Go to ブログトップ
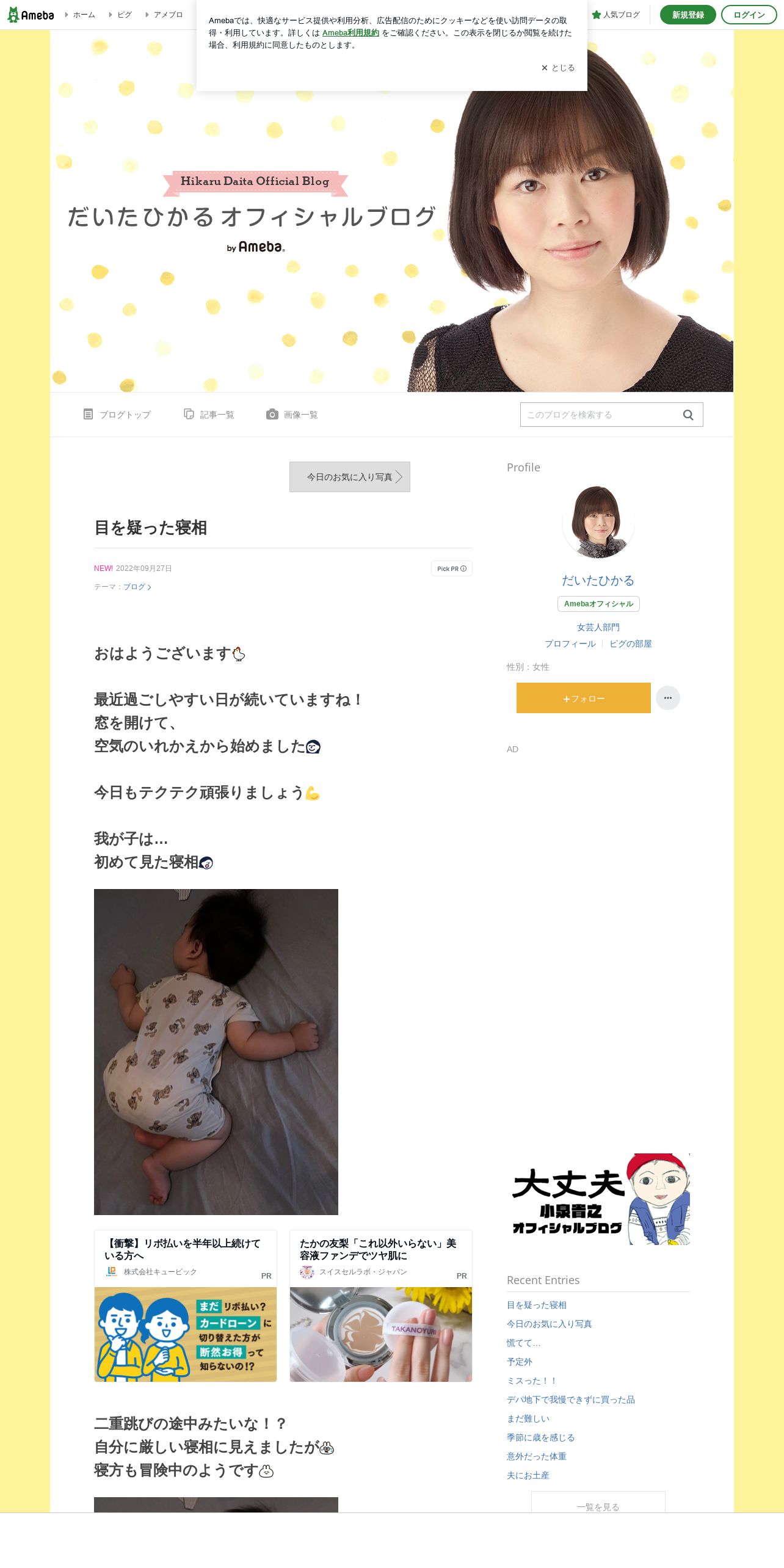This screenshot has width=784, height=1568. [117, 415]
